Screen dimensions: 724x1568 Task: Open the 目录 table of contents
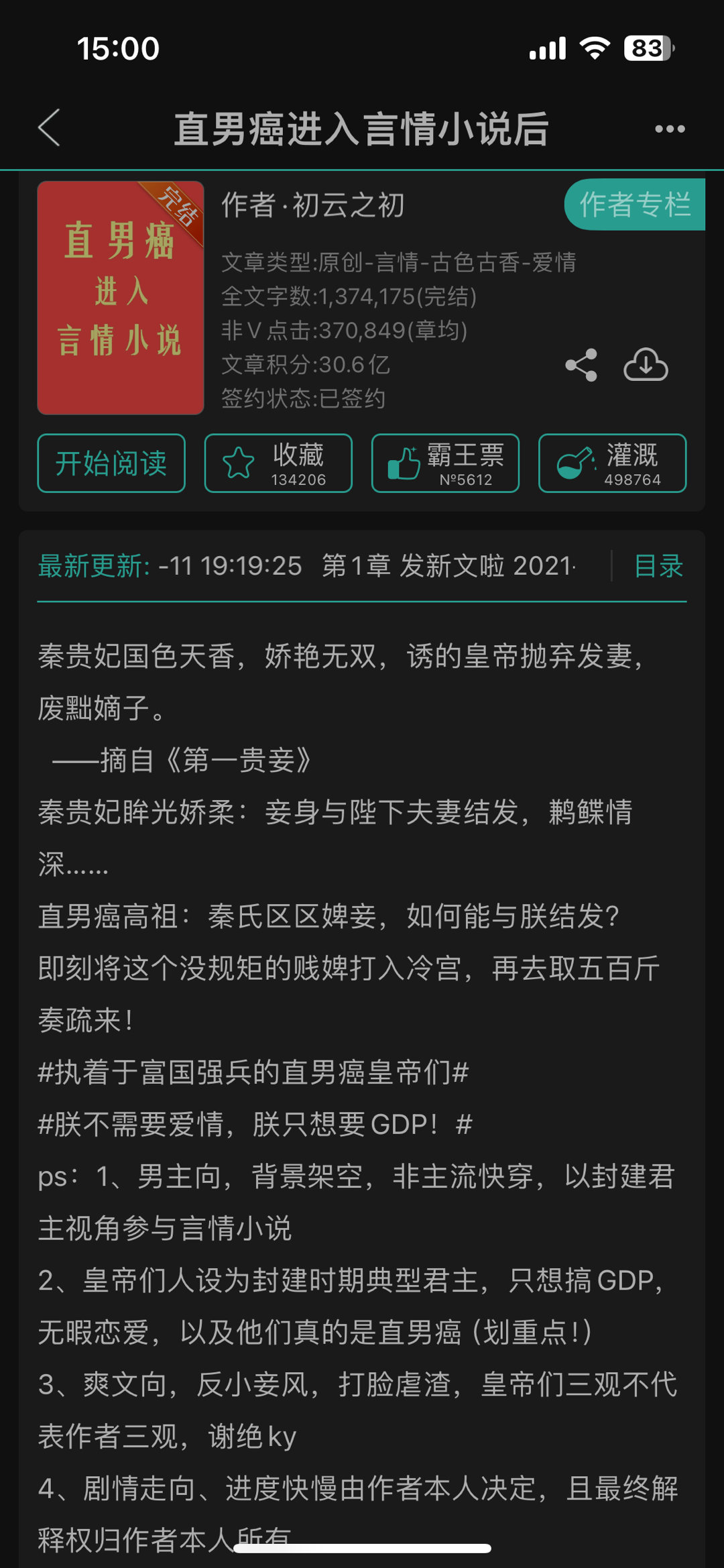(658, 566)
